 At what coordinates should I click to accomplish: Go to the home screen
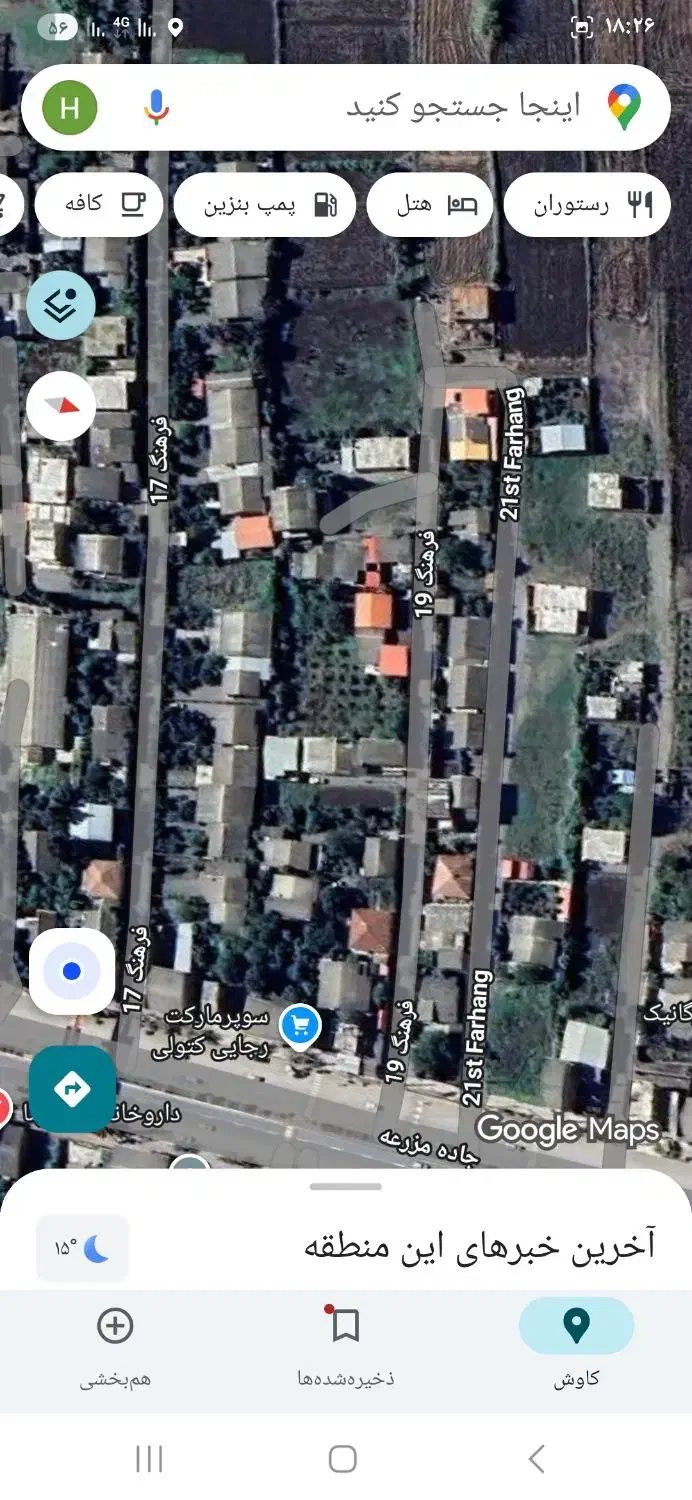point(343,1459)
